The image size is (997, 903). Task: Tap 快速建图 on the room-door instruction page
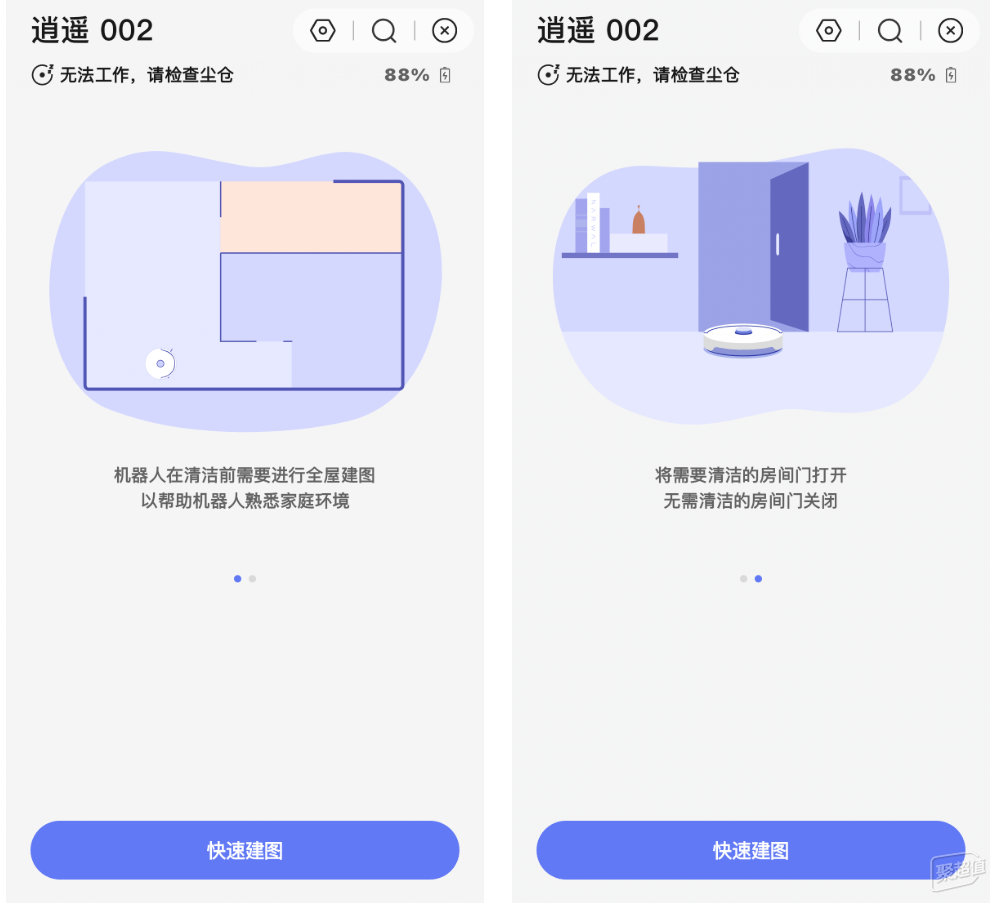point(750,850)
